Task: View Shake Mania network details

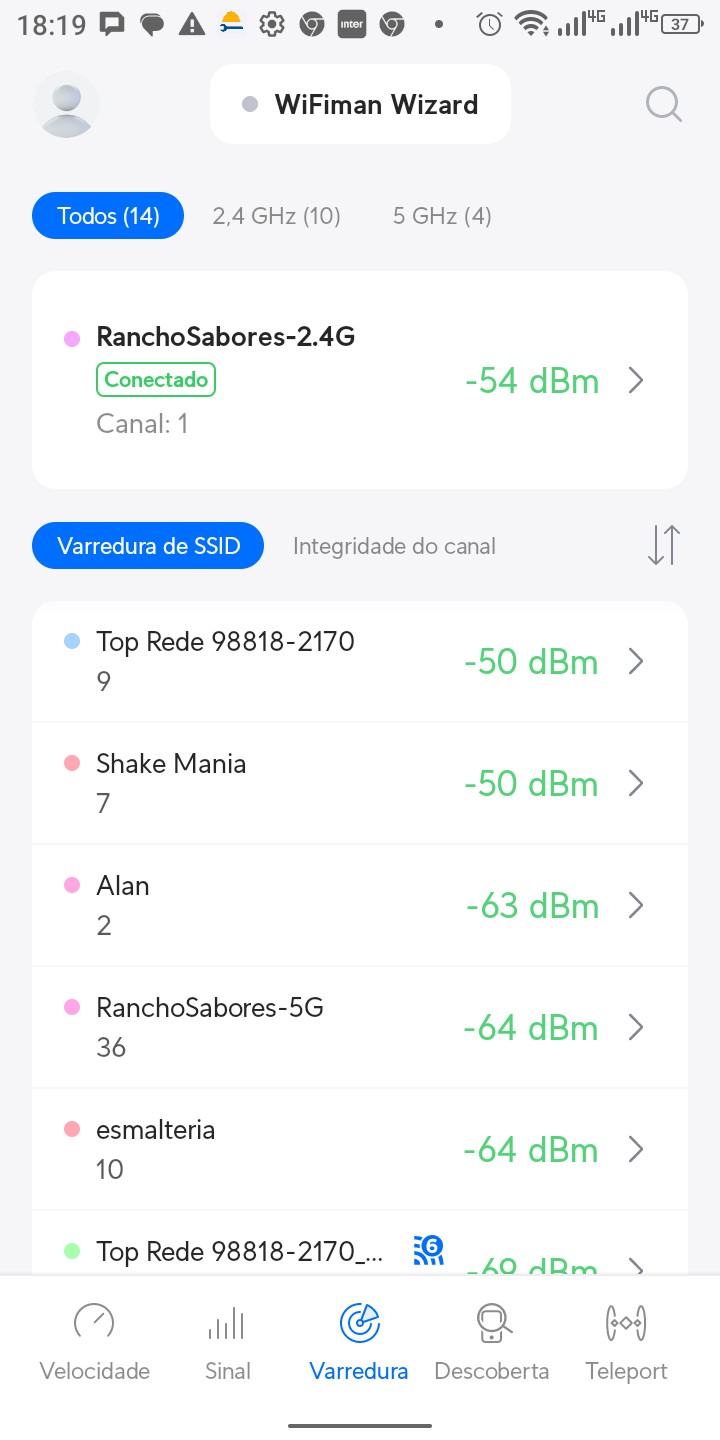Action: click(x=360, y=783)
